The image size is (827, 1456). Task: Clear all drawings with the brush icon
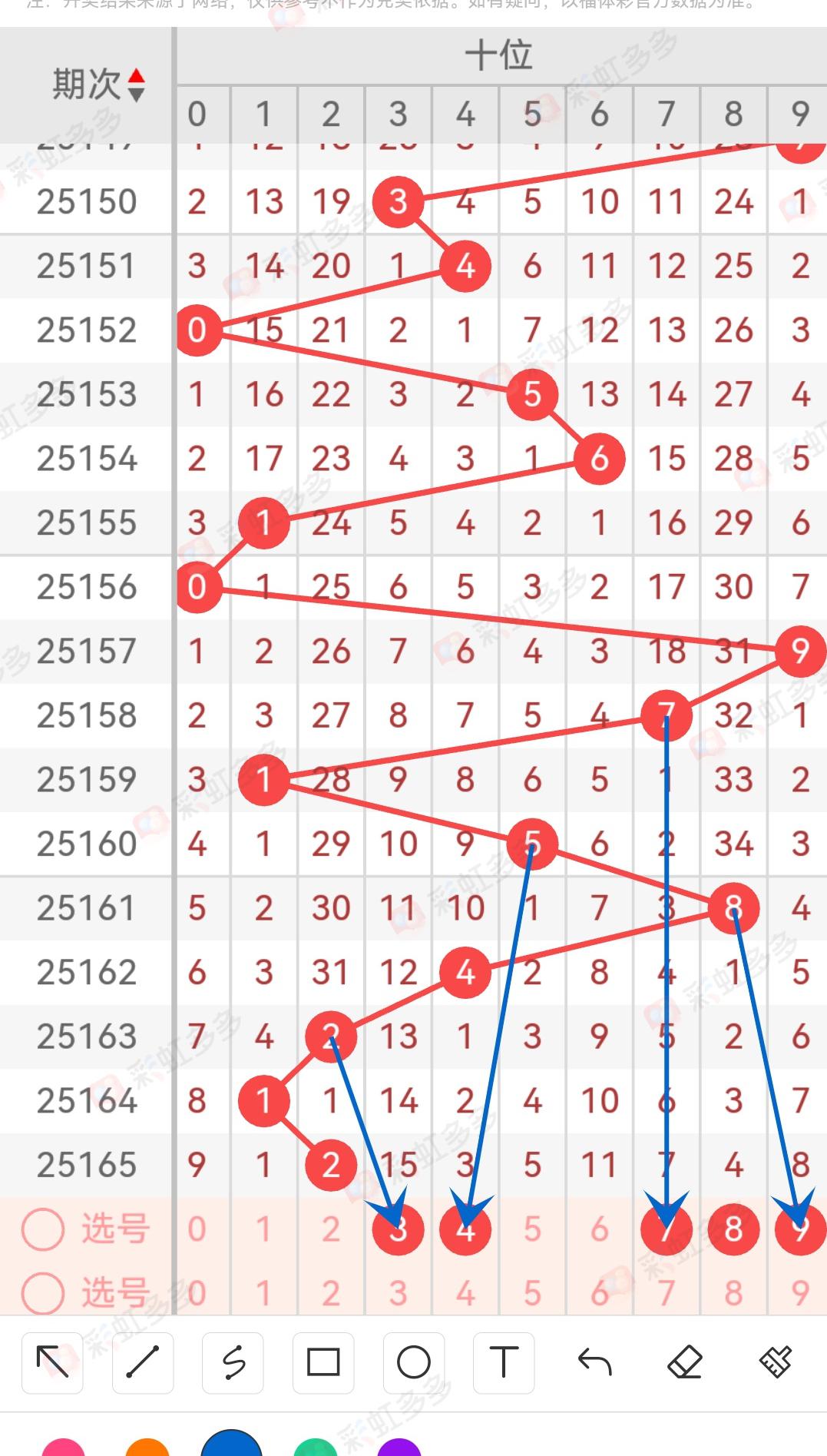click(776, 1363)
